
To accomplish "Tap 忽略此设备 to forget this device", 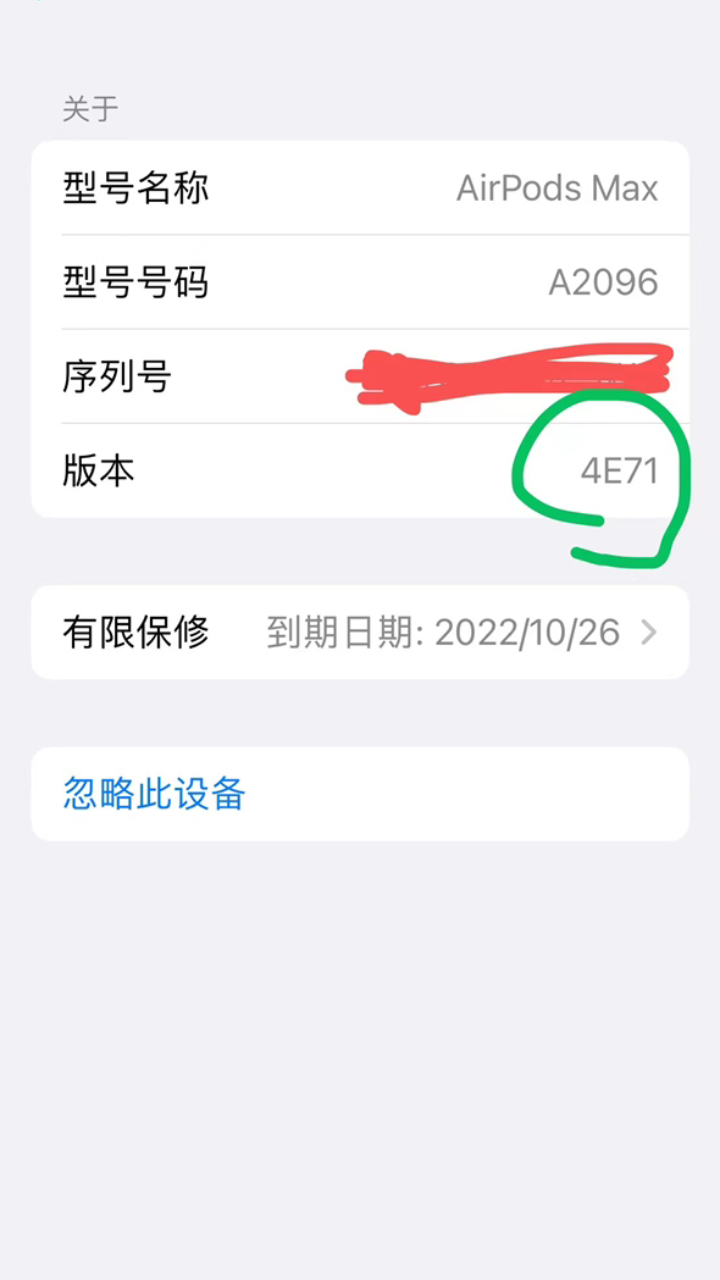I will 155,794.
